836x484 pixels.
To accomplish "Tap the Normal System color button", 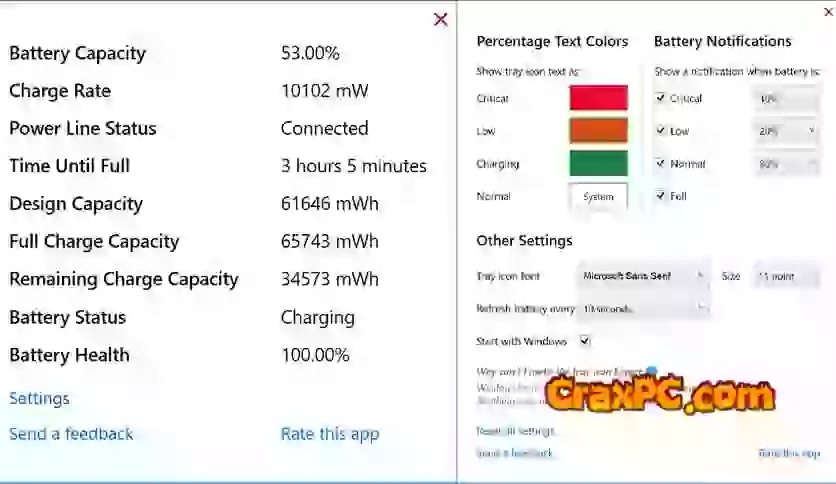I will [x=598, y=196].
